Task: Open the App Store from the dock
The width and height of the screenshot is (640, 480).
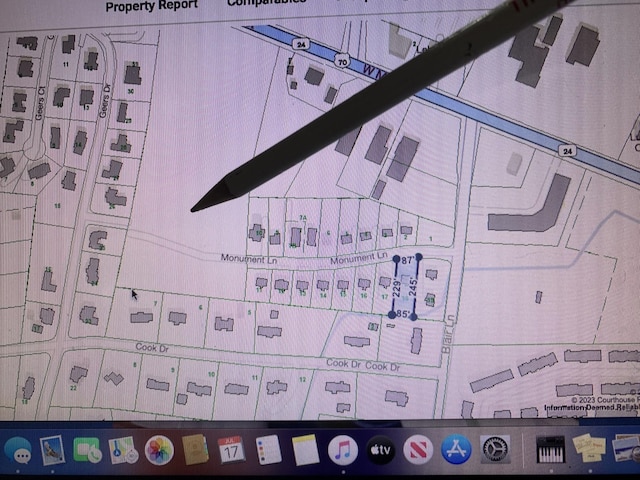Action: pos(456,450)
